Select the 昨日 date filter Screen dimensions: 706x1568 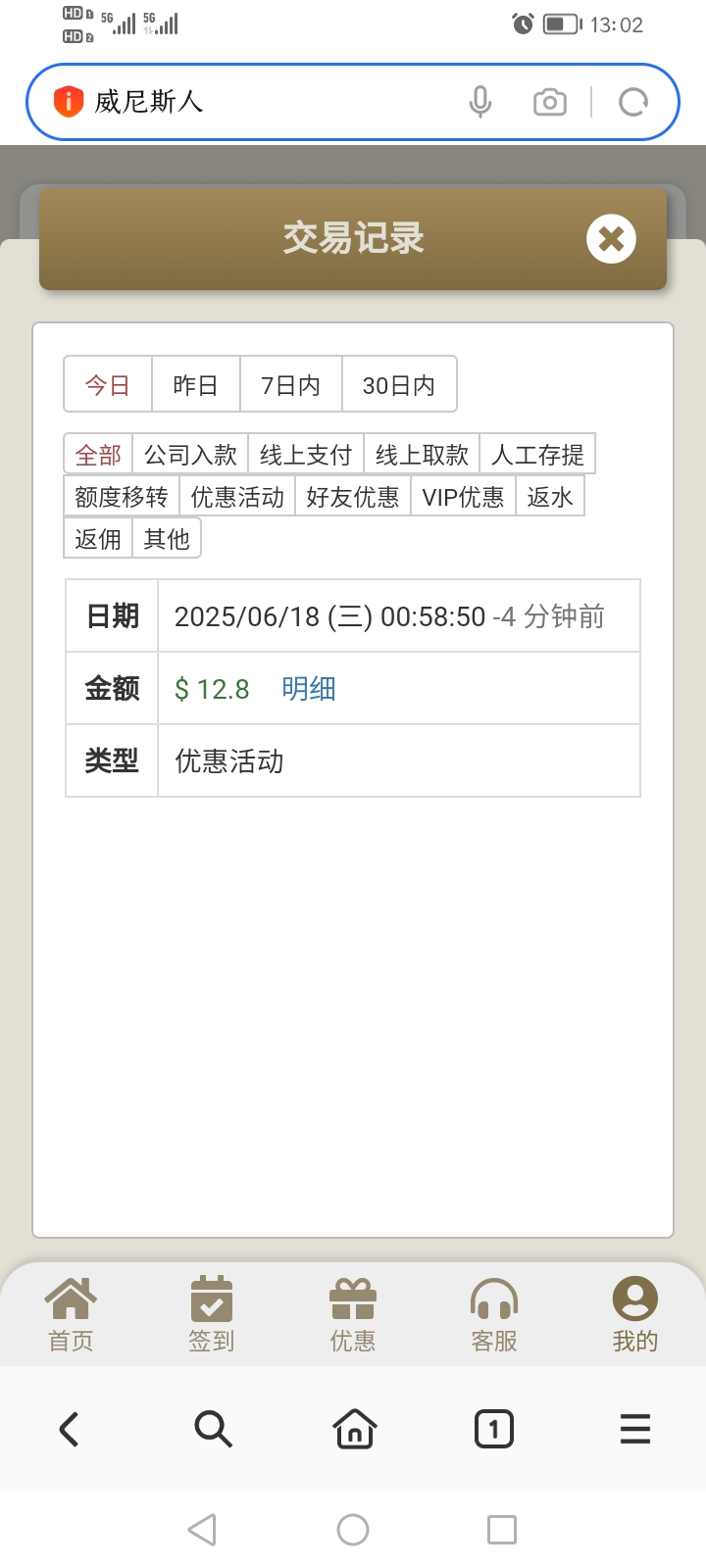(195, 385)
